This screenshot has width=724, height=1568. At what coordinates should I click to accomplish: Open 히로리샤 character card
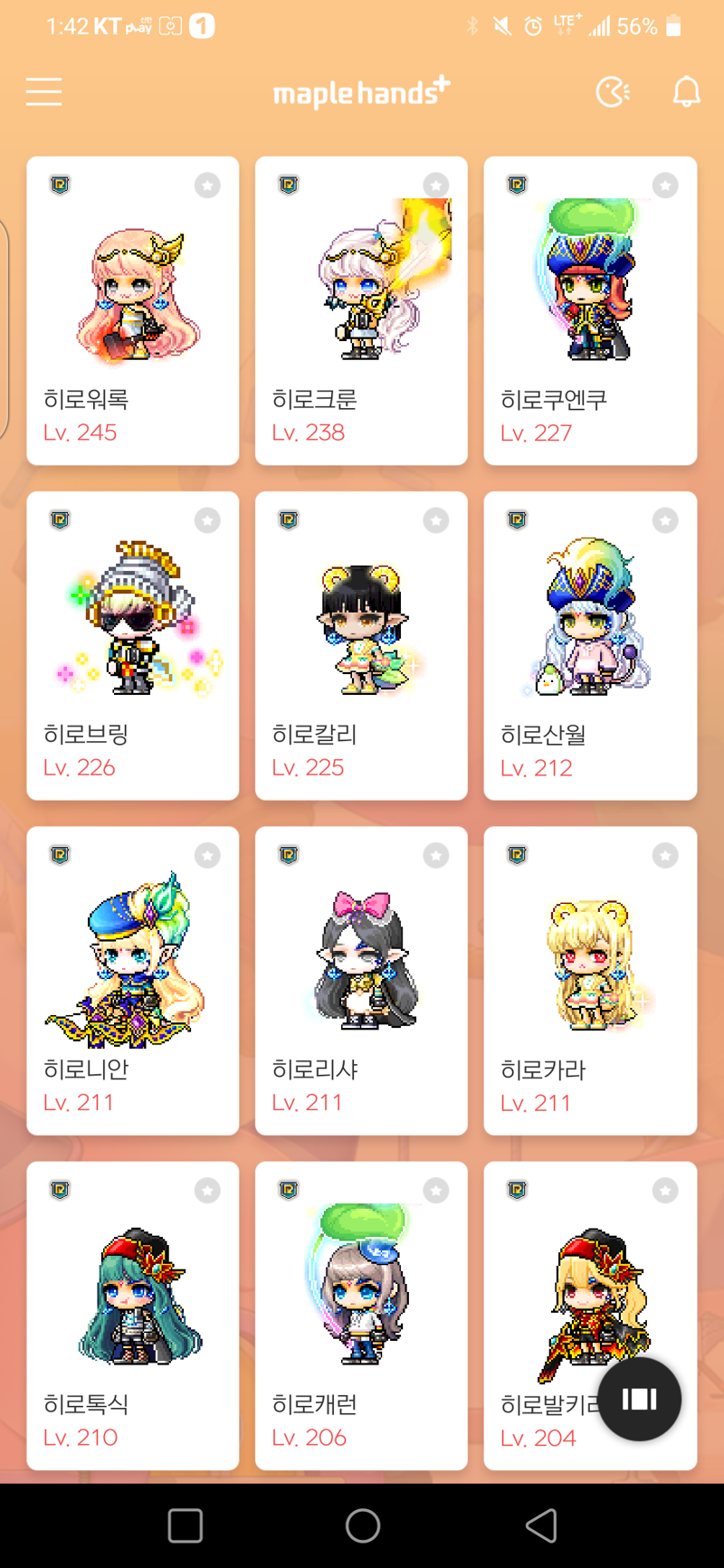tap(361, 980)
